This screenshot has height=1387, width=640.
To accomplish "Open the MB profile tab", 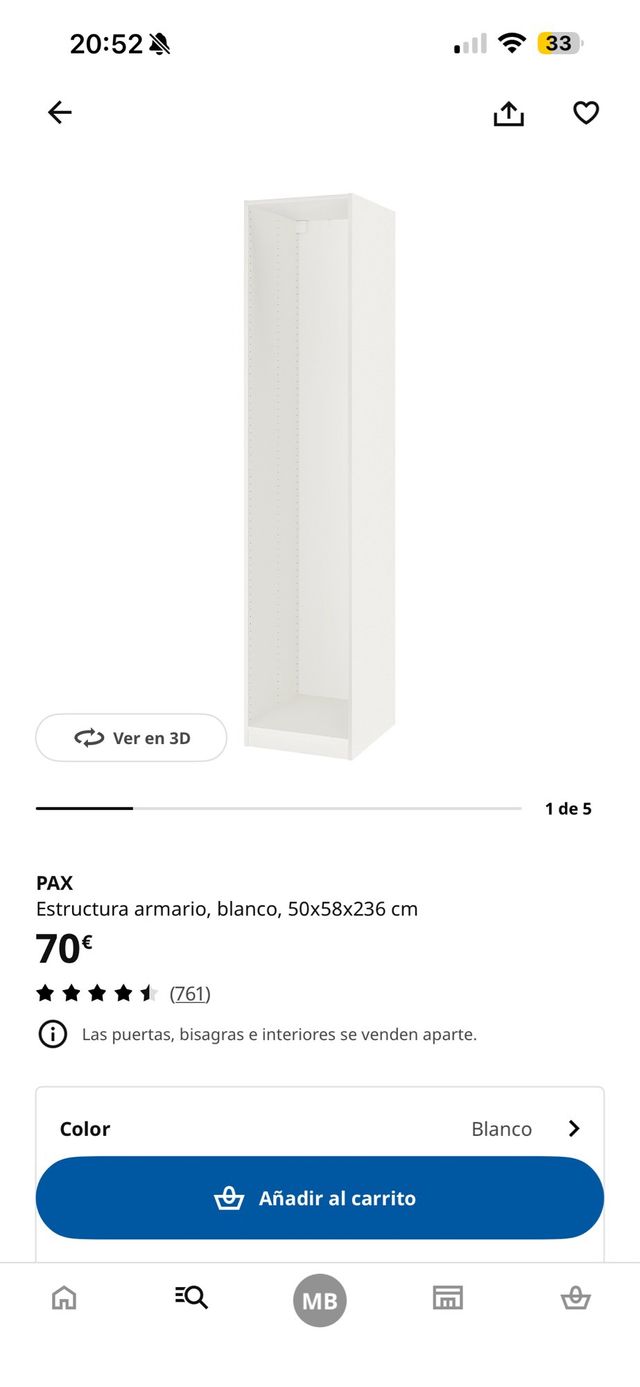I will pos(320,1301).
